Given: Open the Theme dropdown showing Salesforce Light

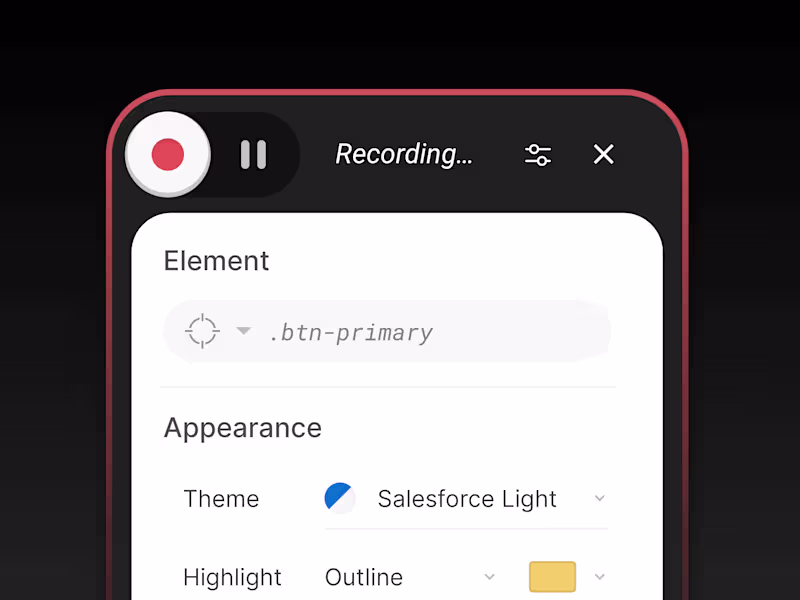Looking at the screenshot, I should click(x=466, y=499).
